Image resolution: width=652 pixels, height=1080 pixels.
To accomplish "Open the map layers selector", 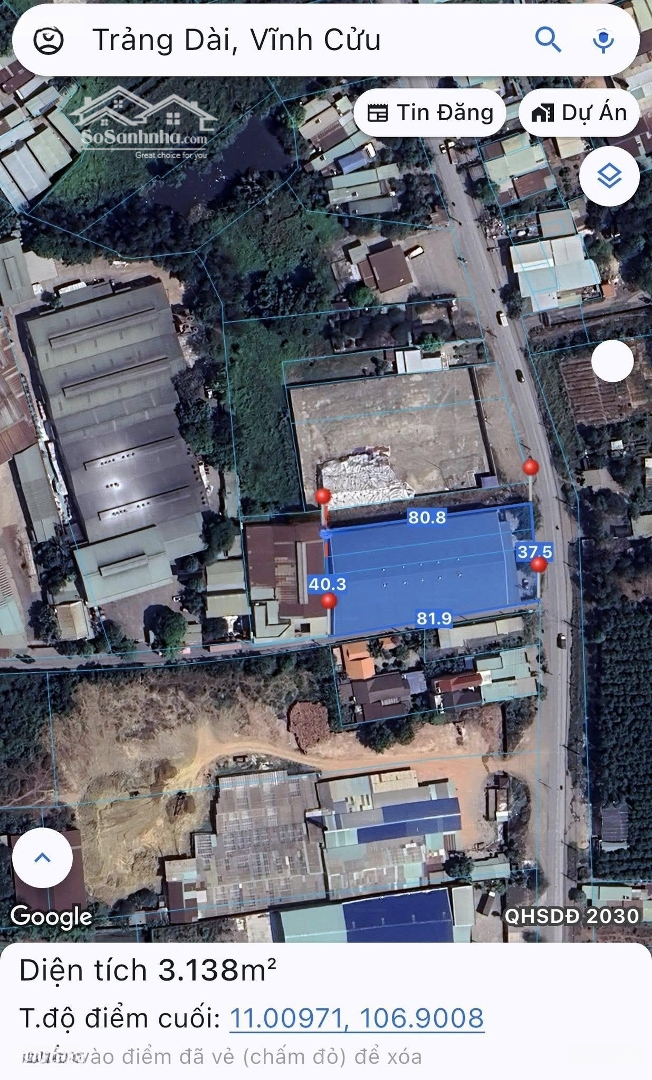I will tap(609, 176).
